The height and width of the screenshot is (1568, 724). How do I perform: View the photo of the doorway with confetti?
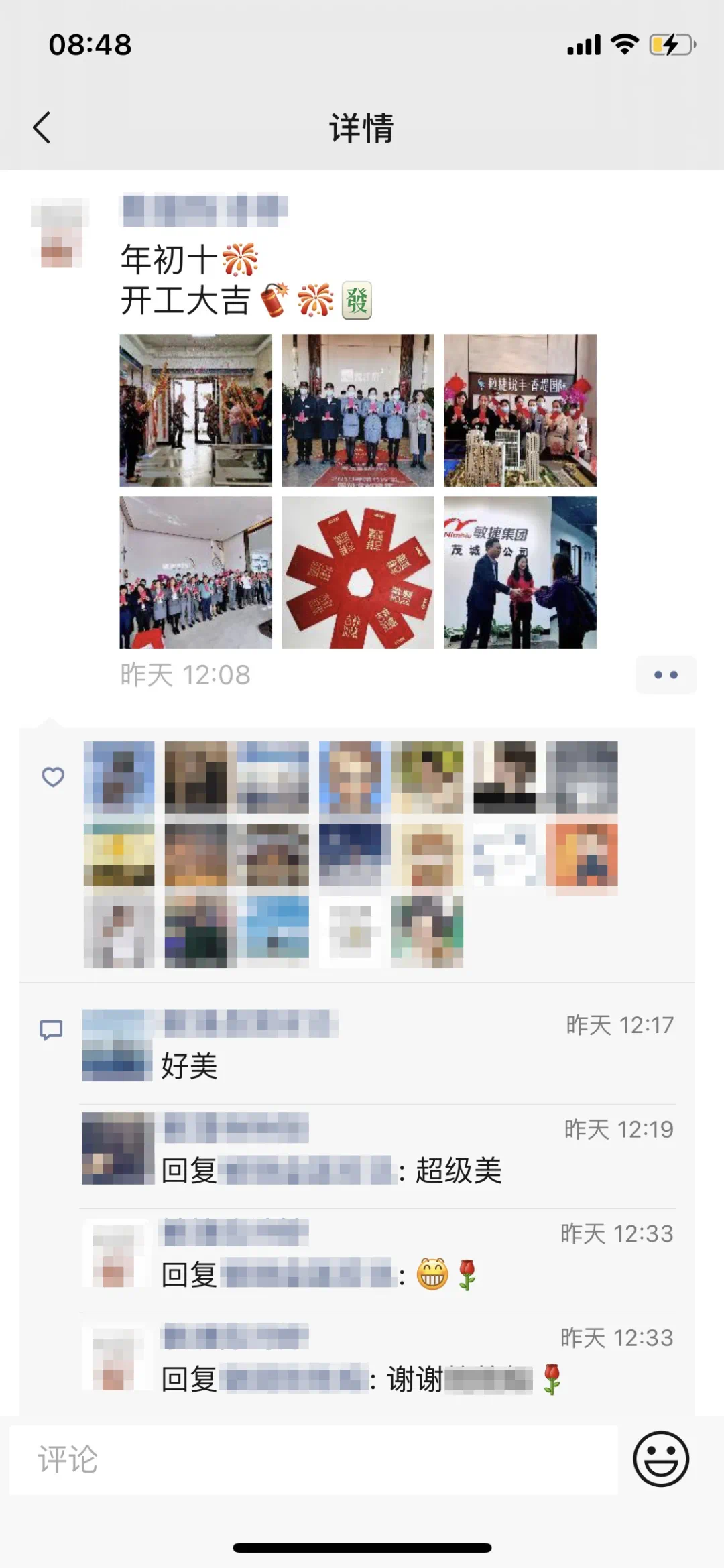pos(196,410)
